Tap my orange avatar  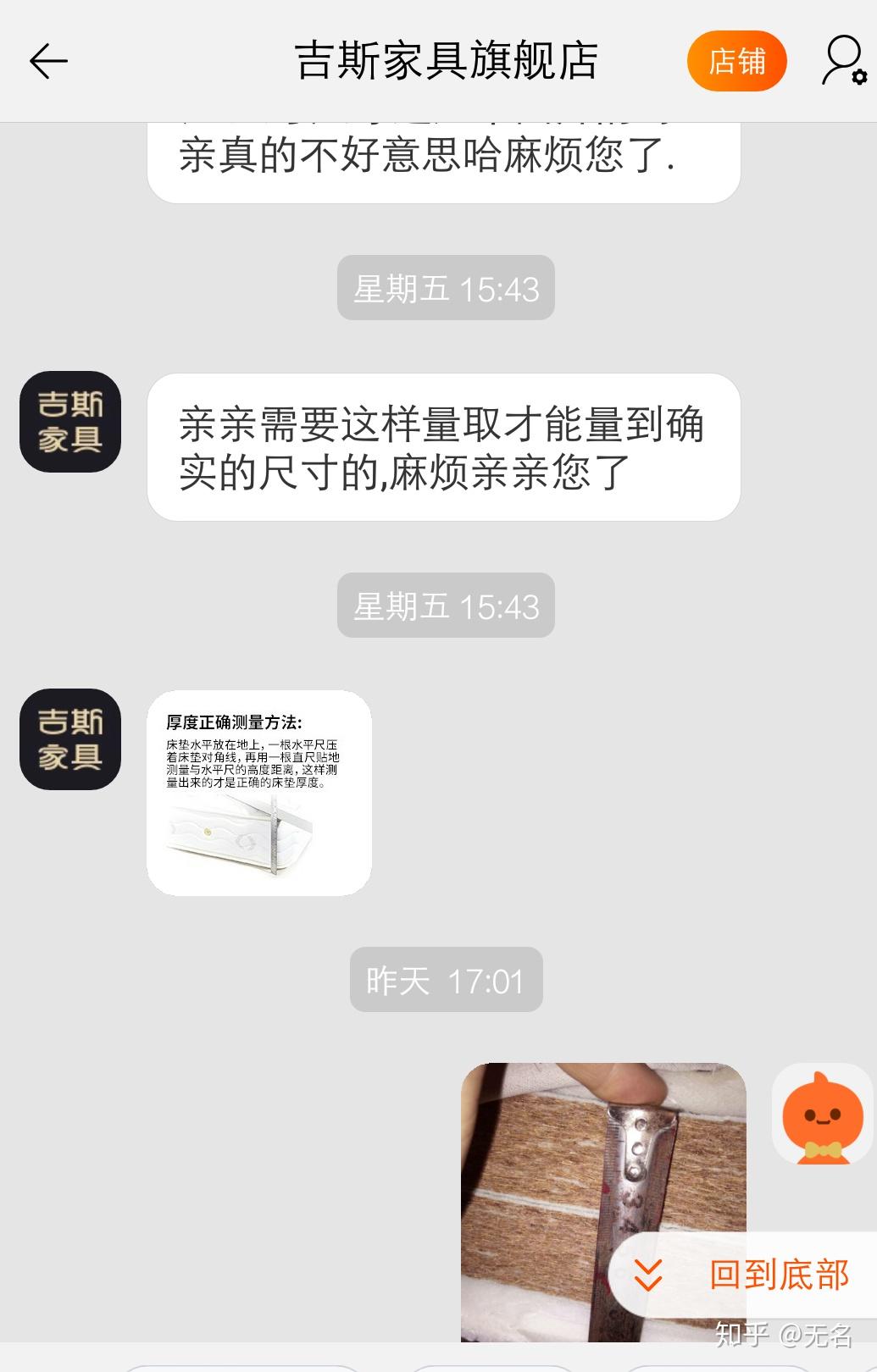tap(822, 1114)
